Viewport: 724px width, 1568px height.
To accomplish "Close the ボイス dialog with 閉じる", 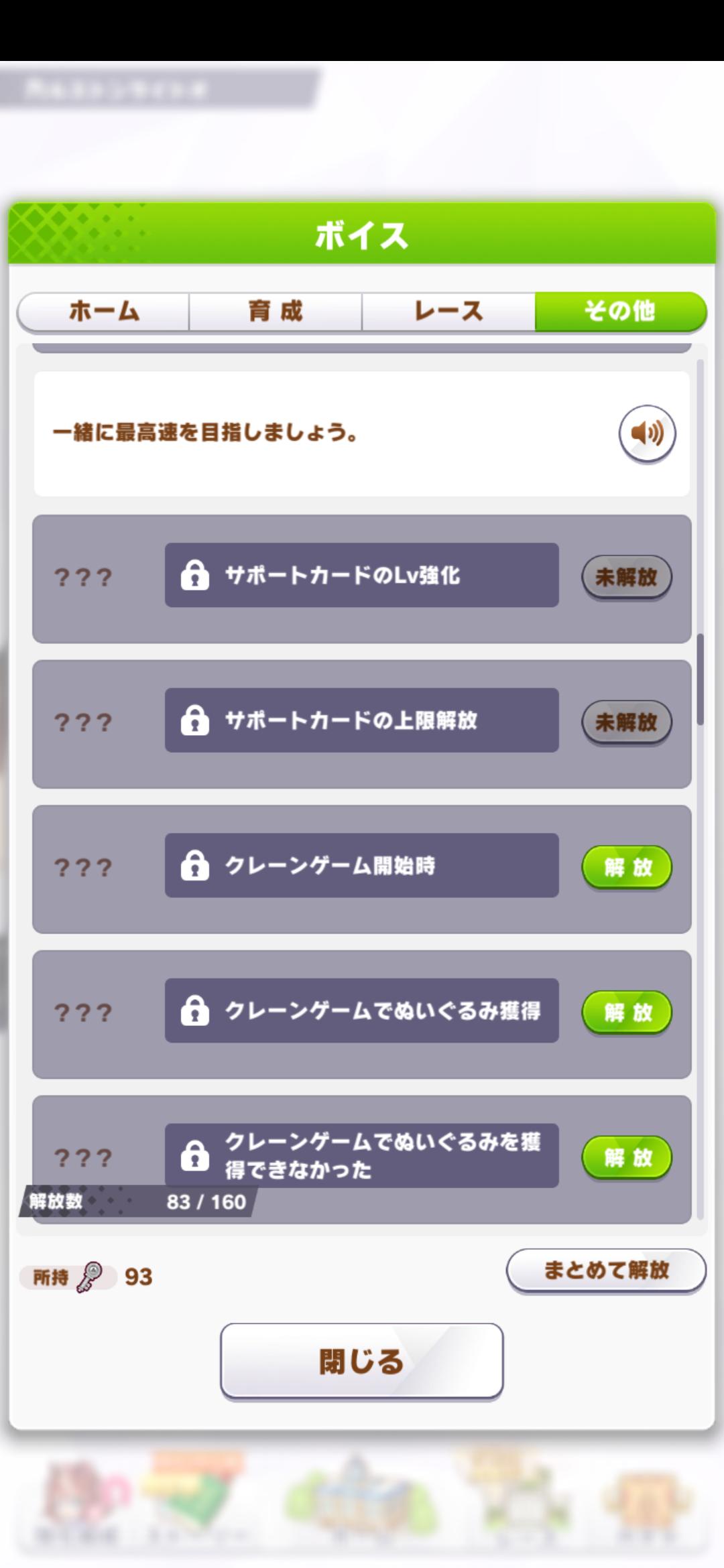I will (361, 1361).
